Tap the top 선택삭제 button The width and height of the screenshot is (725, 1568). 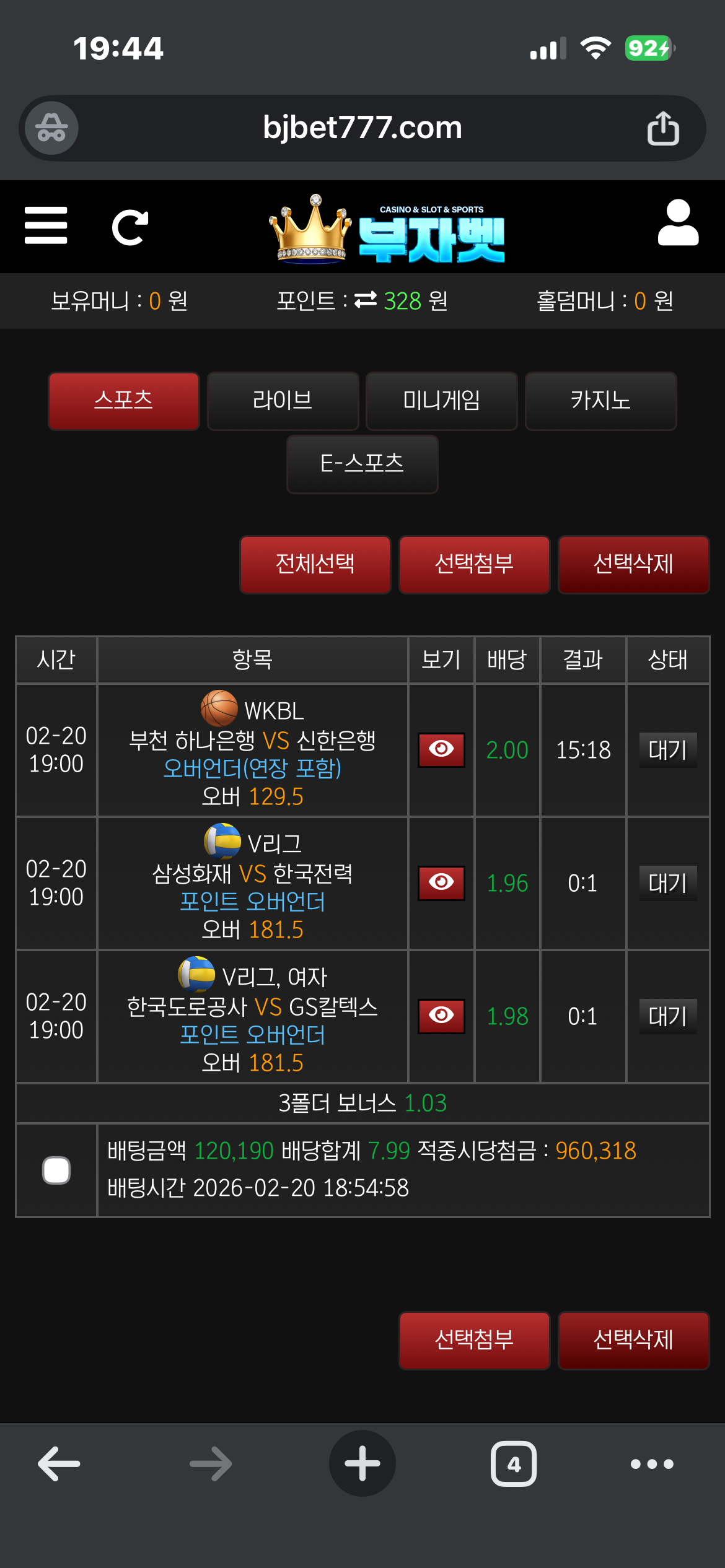tap(633, 564)
